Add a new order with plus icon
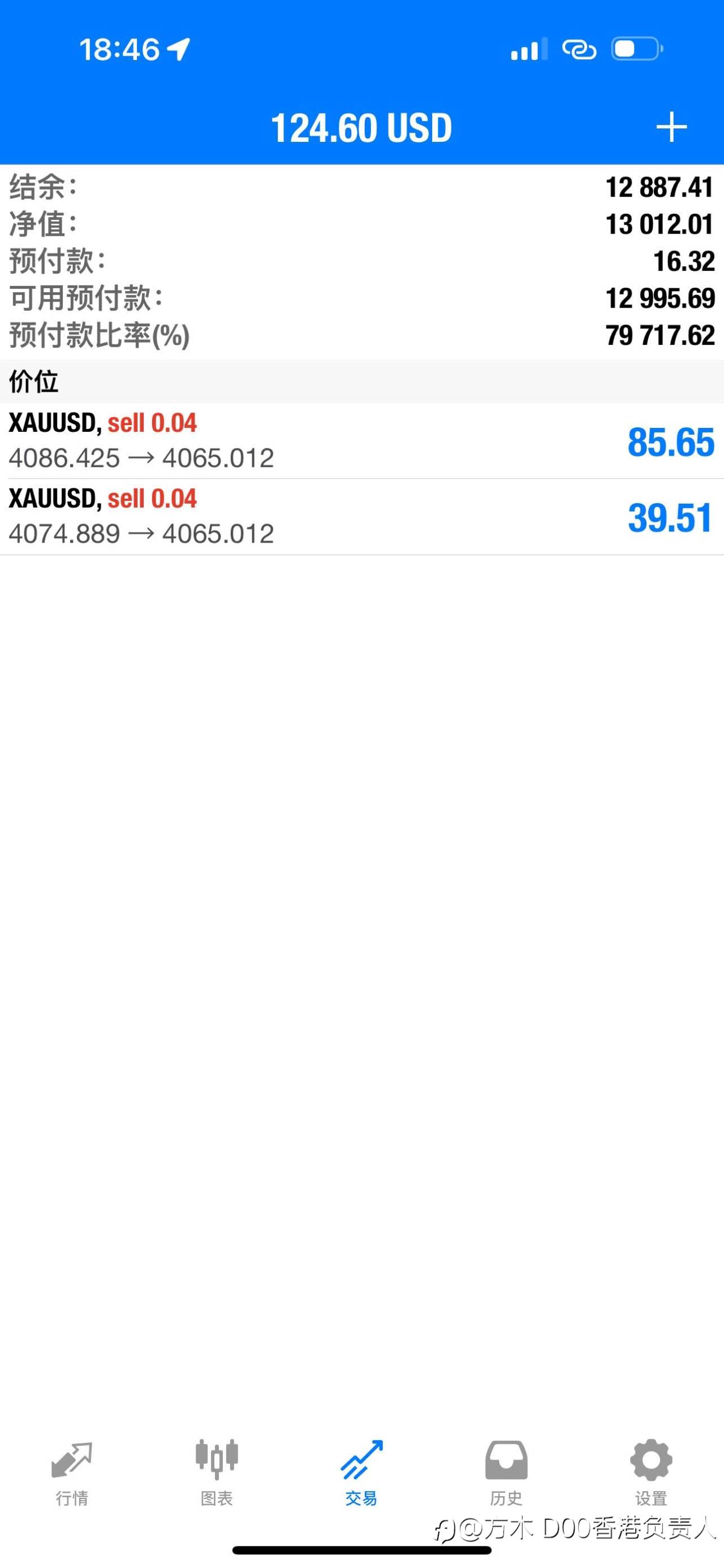Viewport: 724px width, 1568px height. (x=671, y=127)
